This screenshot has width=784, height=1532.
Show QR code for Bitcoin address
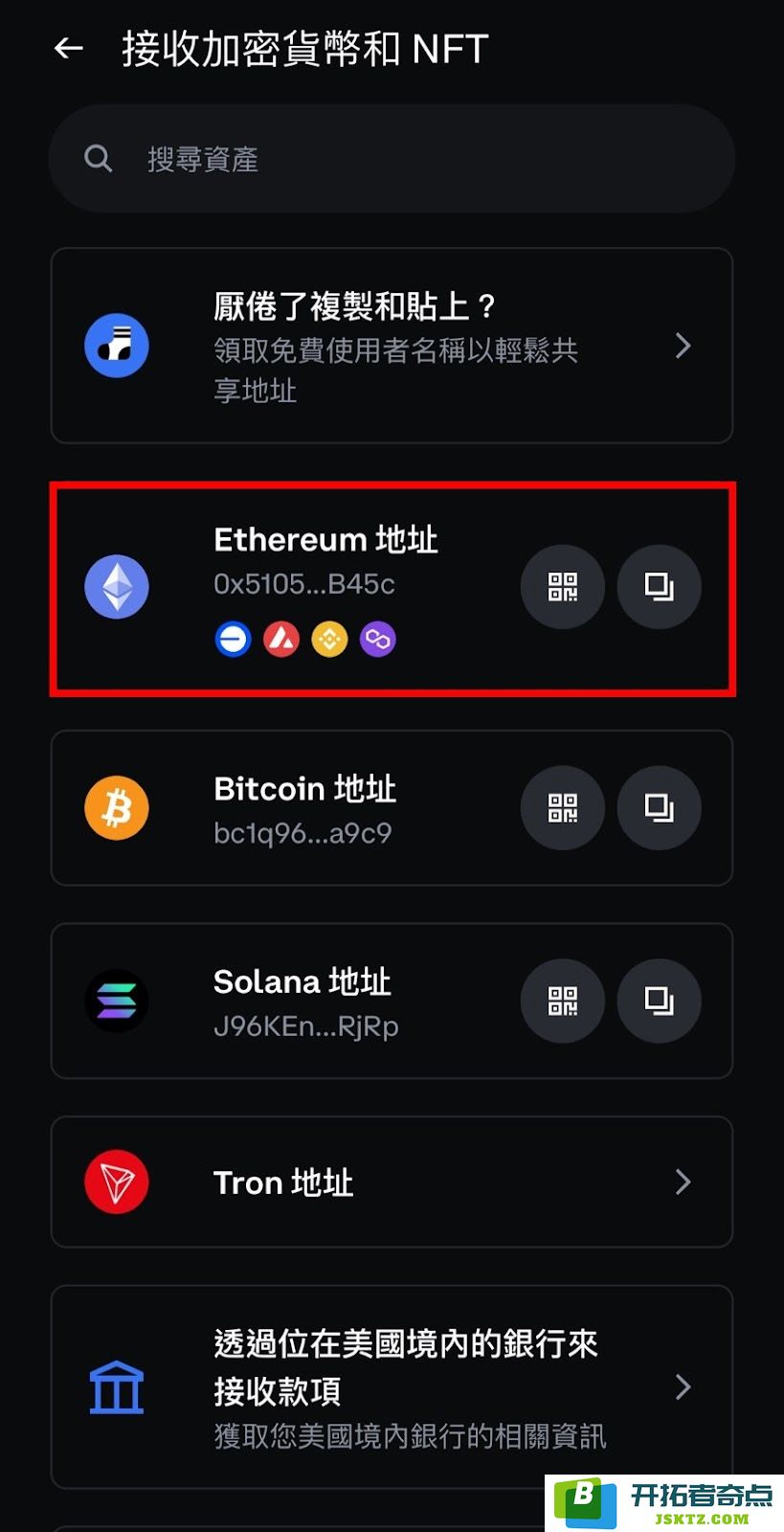[562, 808]
